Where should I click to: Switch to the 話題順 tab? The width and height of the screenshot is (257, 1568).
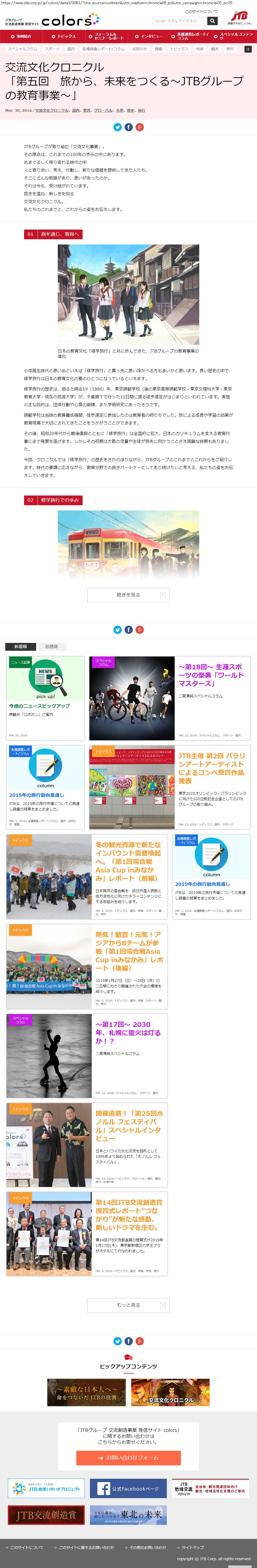[52, 646]
